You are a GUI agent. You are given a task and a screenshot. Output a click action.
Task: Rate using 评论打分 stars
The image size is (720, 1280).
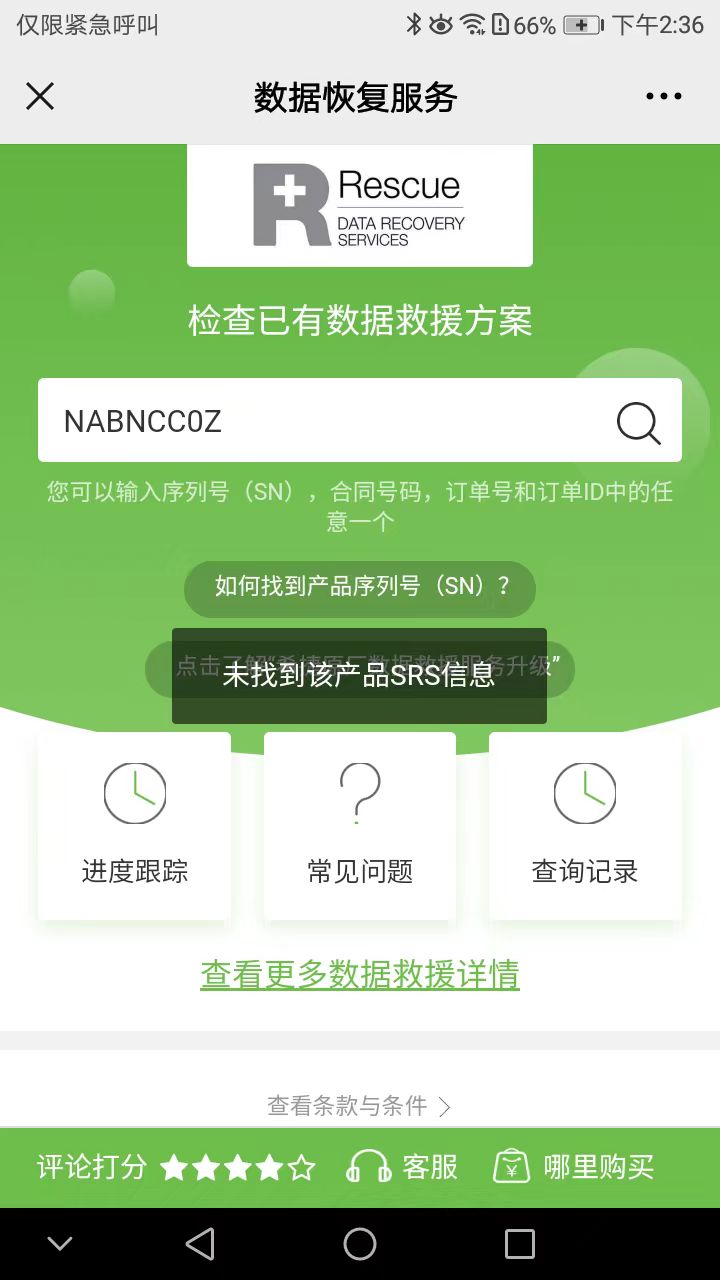pyautogui.click(x=237, y=1167)
